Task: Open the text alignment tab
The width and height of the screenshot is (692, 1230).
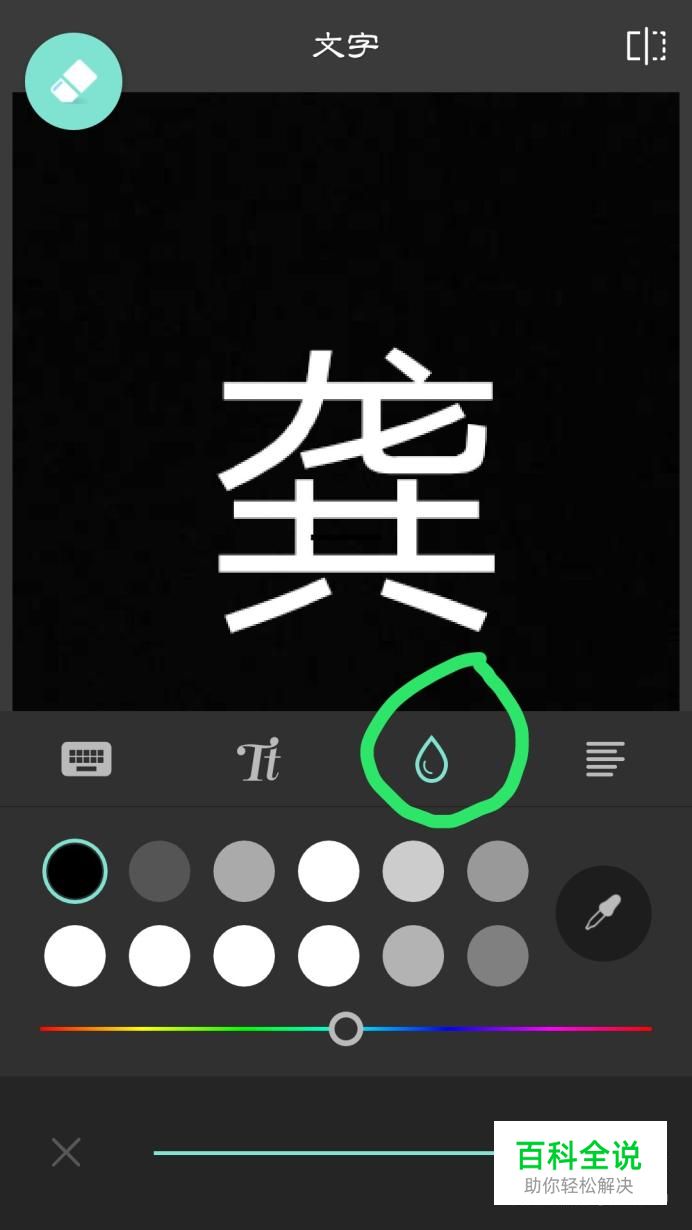Action: [x=605, y=759]
